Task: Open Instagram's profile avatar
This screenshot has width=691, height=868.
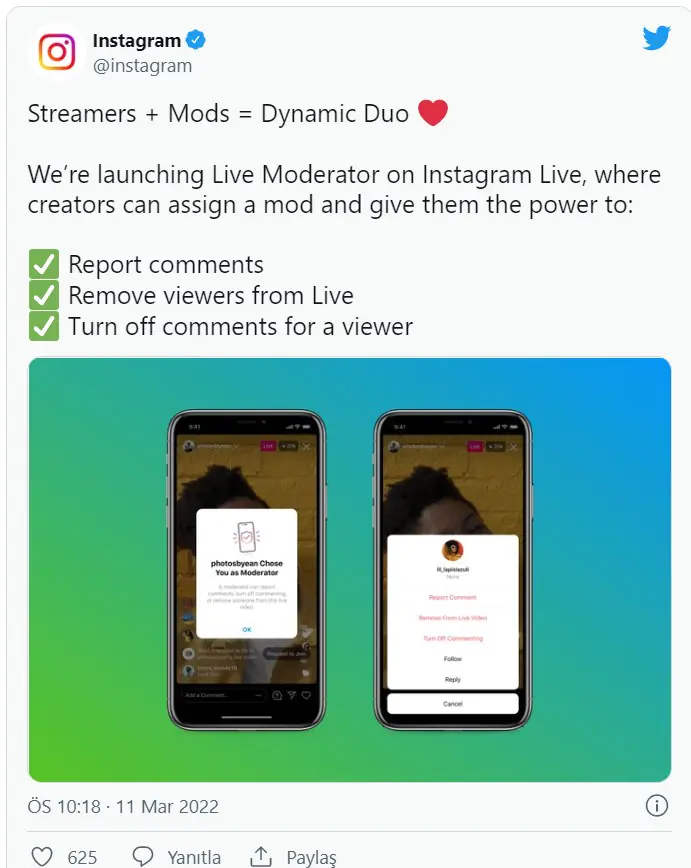Action: pyautogui.click(x=56, y=51)
